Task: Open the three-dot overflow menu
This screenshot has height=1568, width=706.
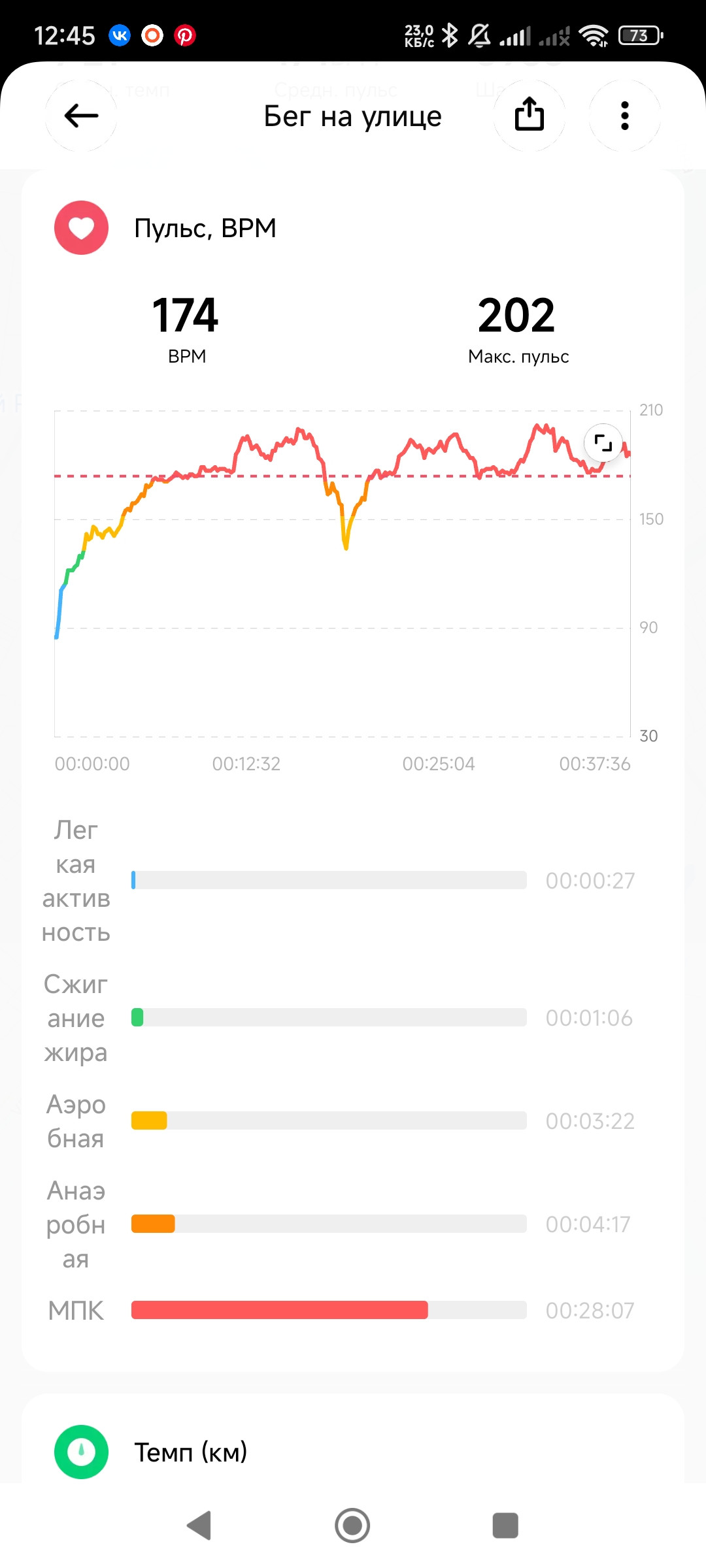Action: (x=625, y=116)
